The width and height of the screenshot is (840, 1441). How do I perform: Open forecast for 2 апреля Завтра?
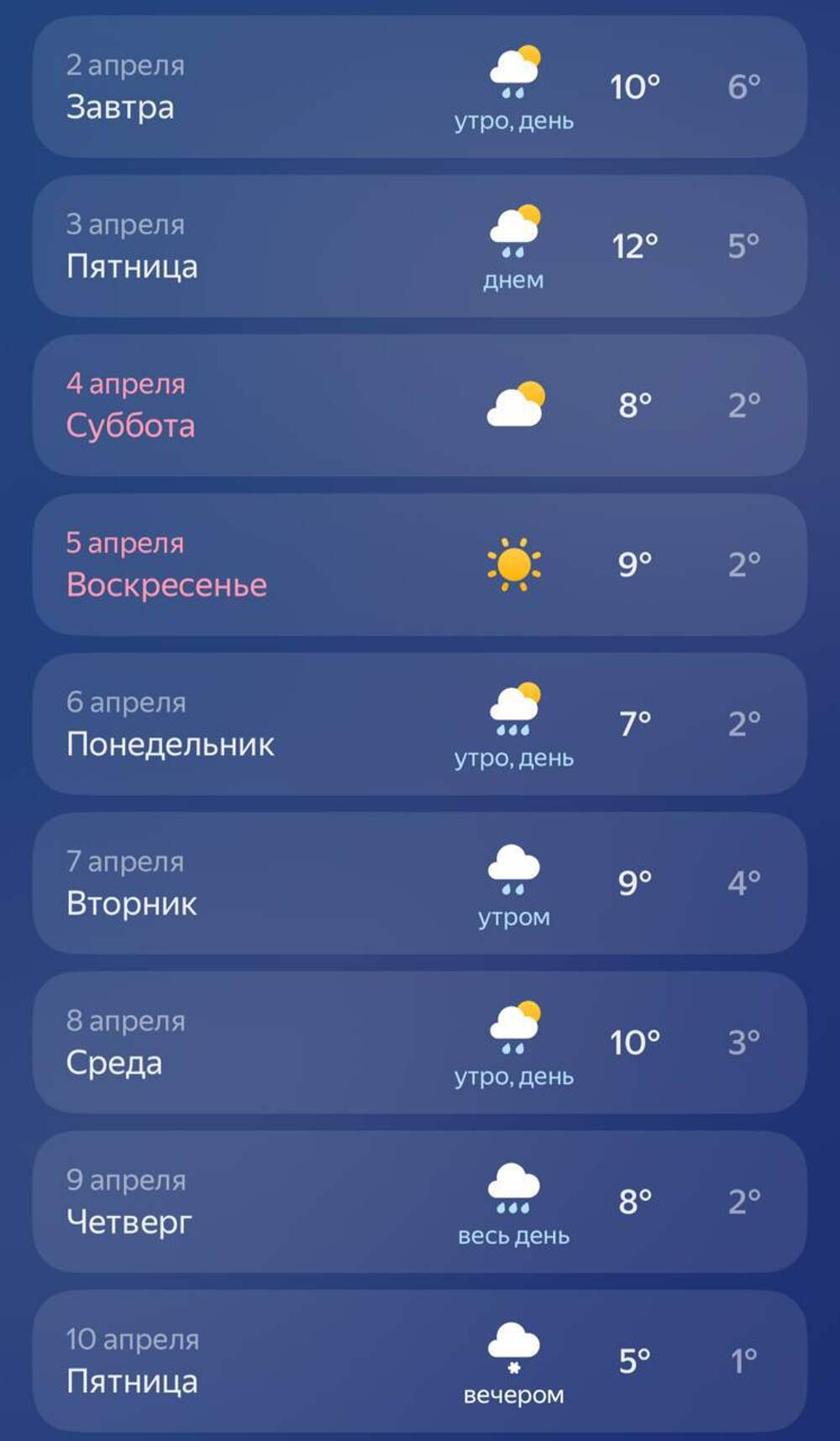pyautogui.click(x=419, y=87)
